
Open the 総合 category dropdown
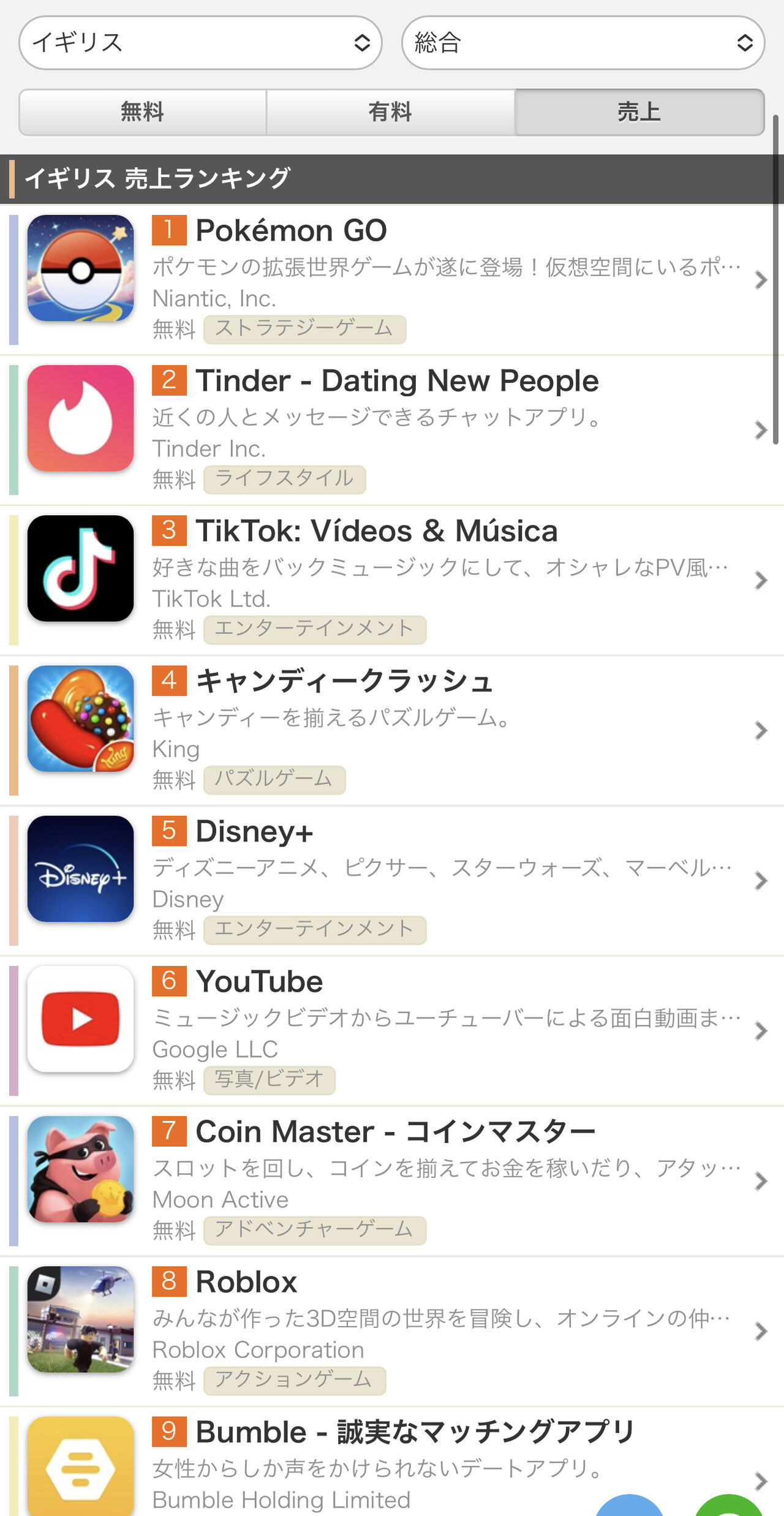tap(582, 43)
